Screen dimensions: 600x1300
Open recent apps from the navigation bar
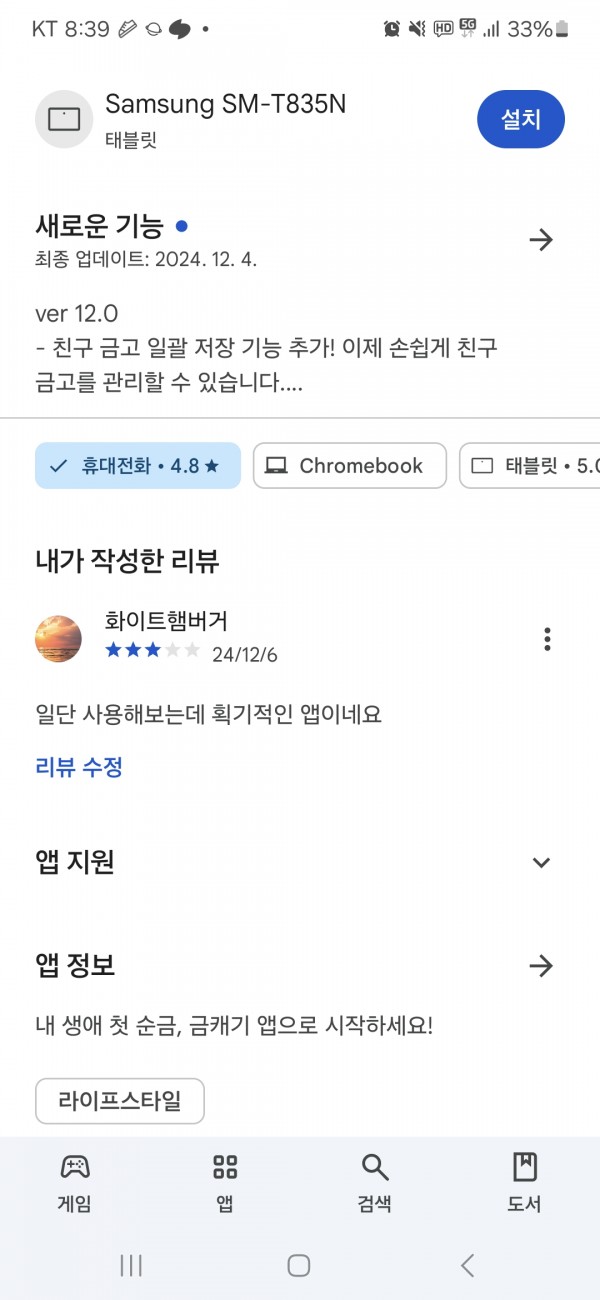point(131,1266)
